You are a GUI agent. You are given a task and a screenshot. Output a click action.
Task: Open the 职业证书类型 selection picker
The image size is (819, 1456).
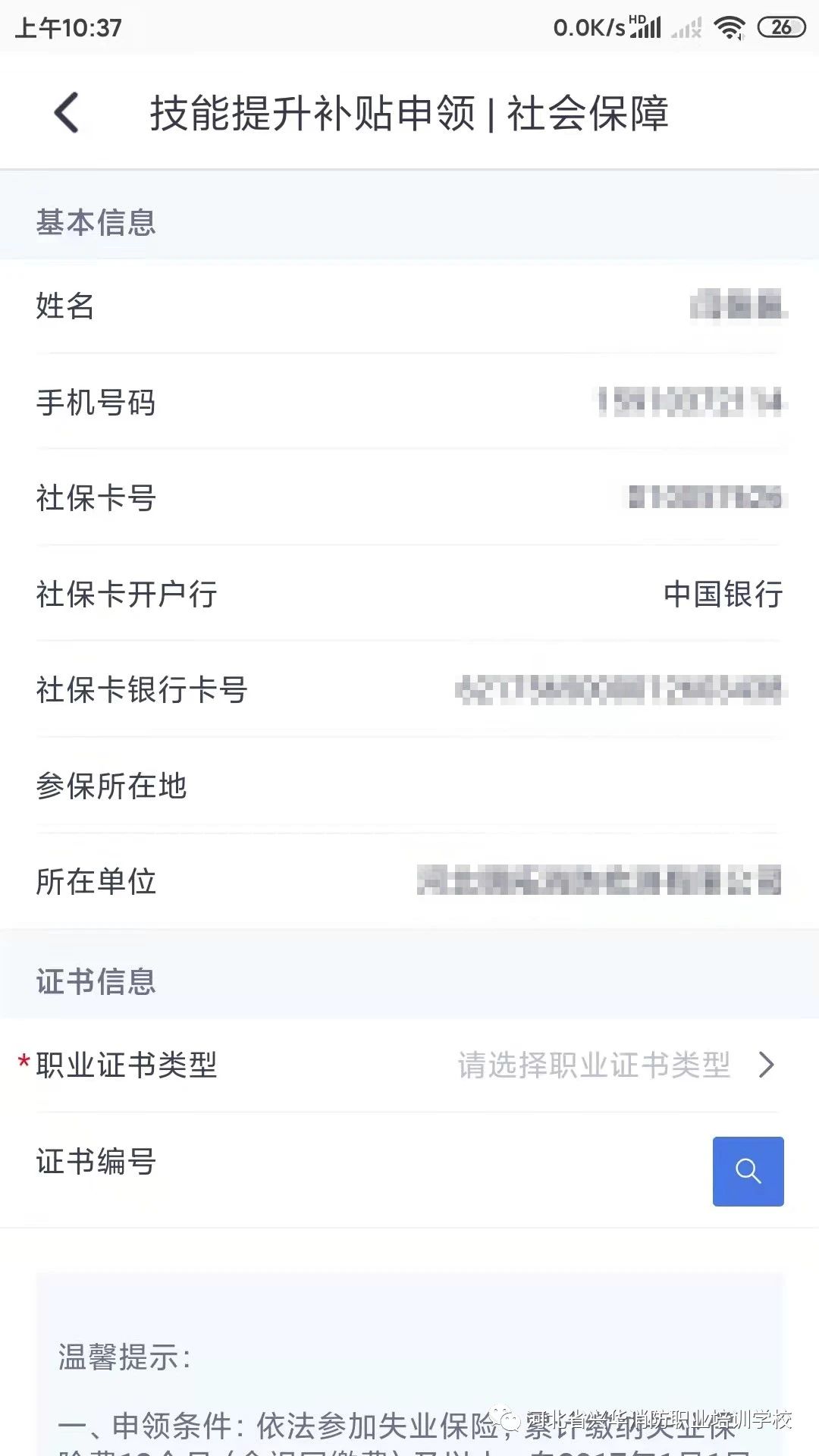click(x=409, y=1065)
